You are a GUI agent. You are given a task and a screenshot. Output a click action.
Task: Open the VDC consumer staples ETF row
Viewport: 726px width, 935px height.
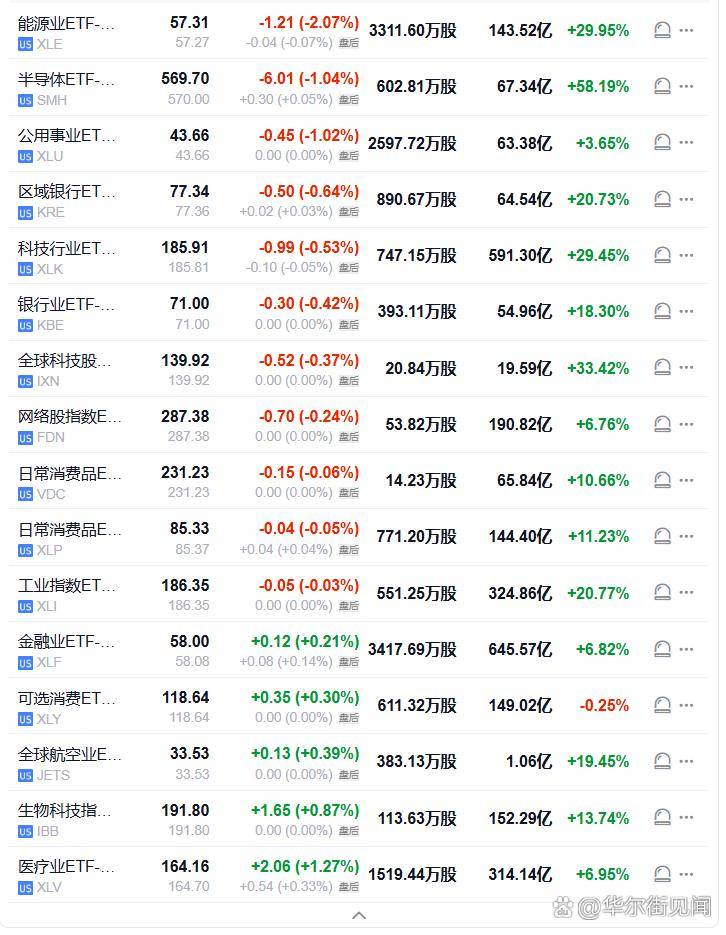[358, 481]
